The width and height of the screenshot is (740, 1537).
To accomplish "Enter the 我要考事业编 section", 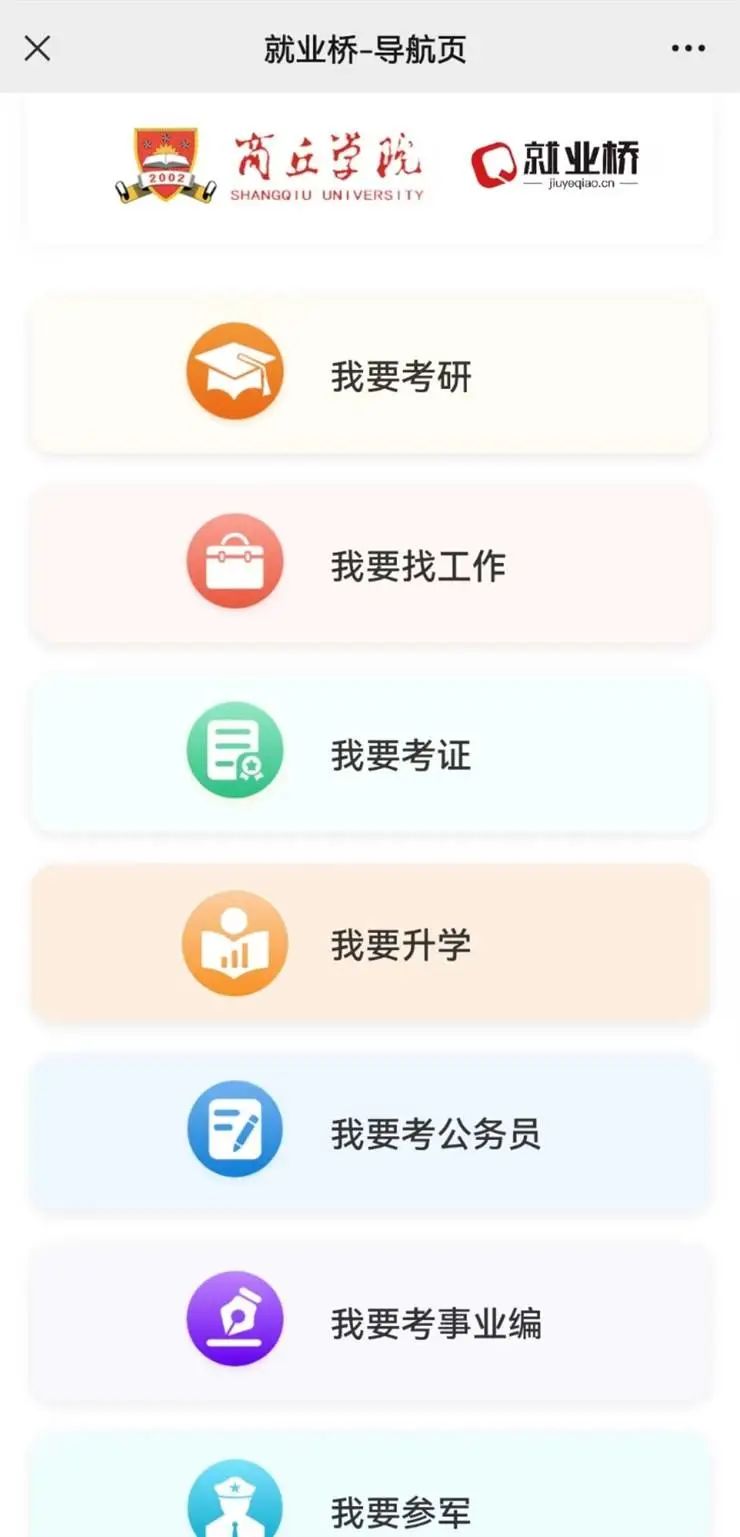I will (x=370, y=1322).
